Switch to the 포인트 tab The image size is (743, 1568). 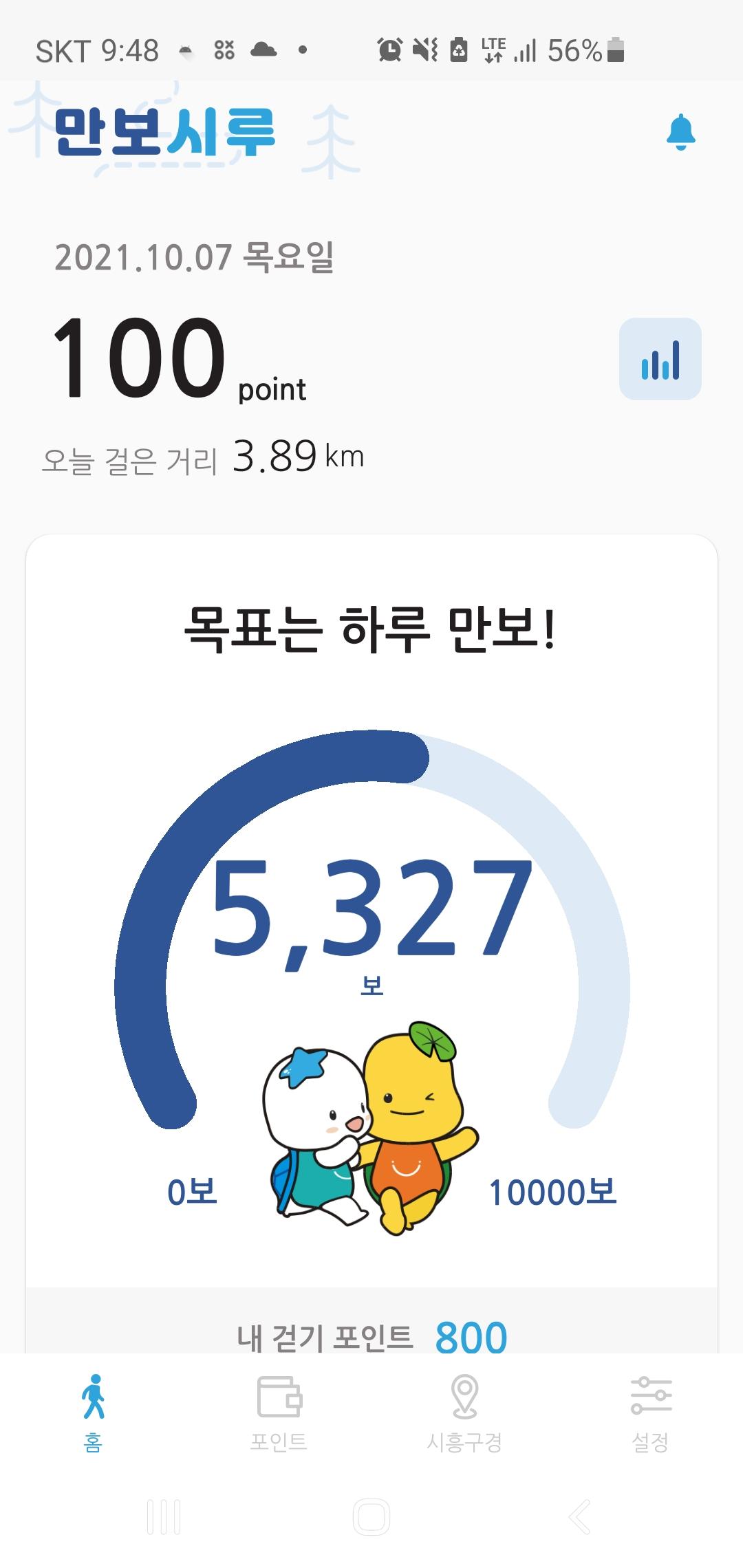click(x=279, y=1412)
